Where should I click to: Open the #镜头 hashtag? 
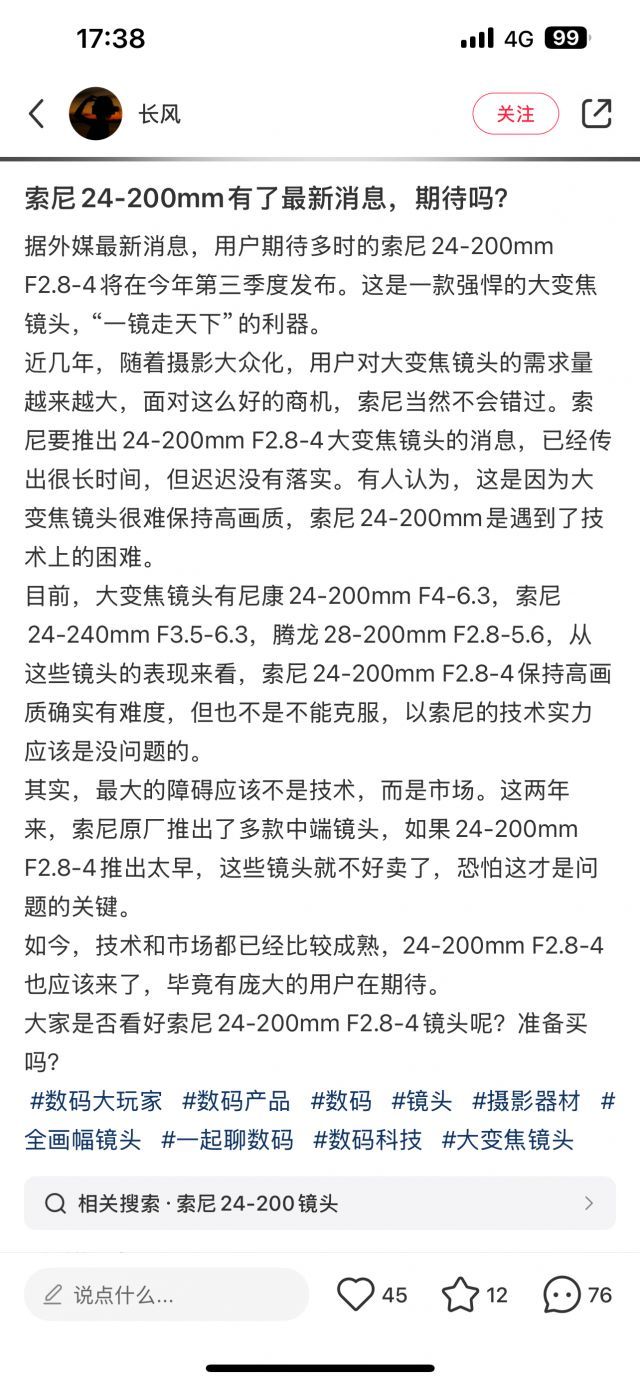click(421, 1101)
